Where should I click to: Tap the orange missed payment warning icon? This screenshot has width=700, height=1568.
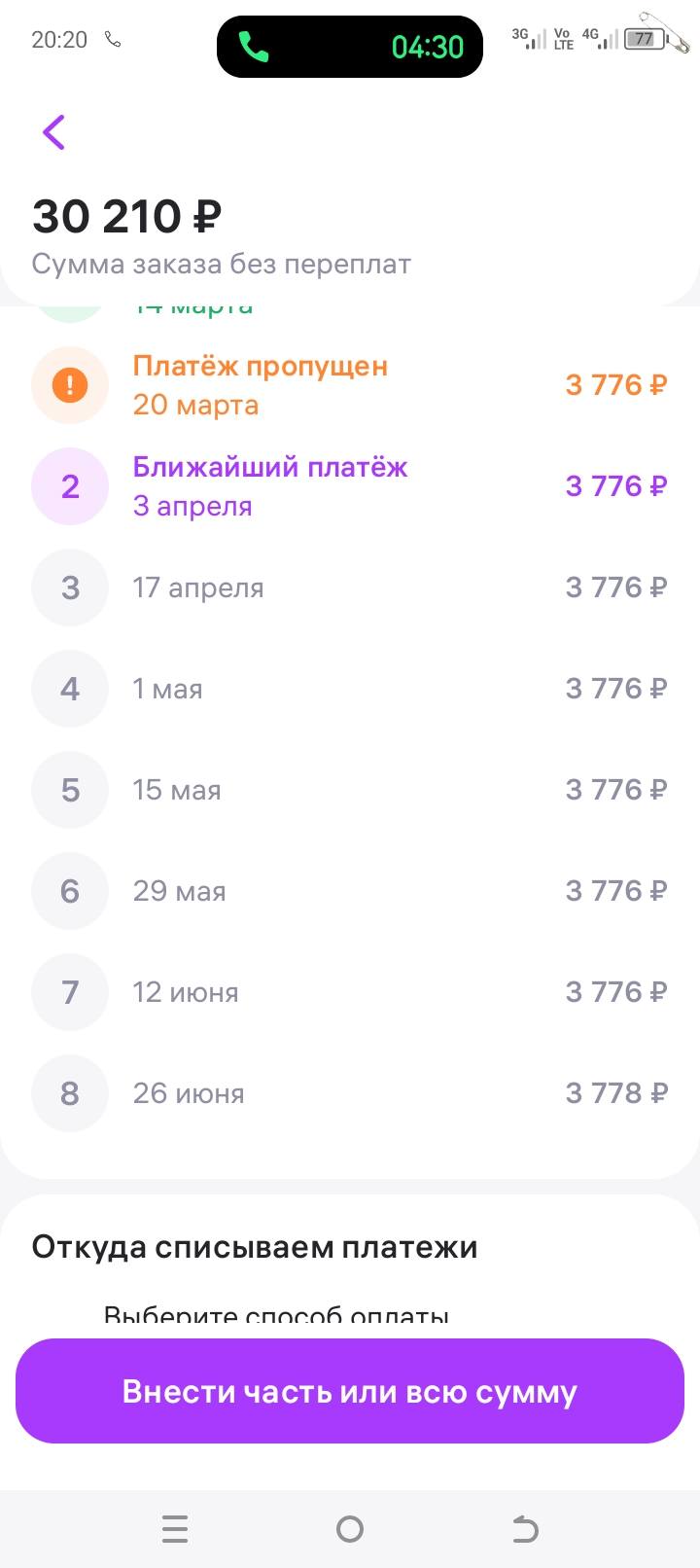pyautogui.click(x=69, y=384)
